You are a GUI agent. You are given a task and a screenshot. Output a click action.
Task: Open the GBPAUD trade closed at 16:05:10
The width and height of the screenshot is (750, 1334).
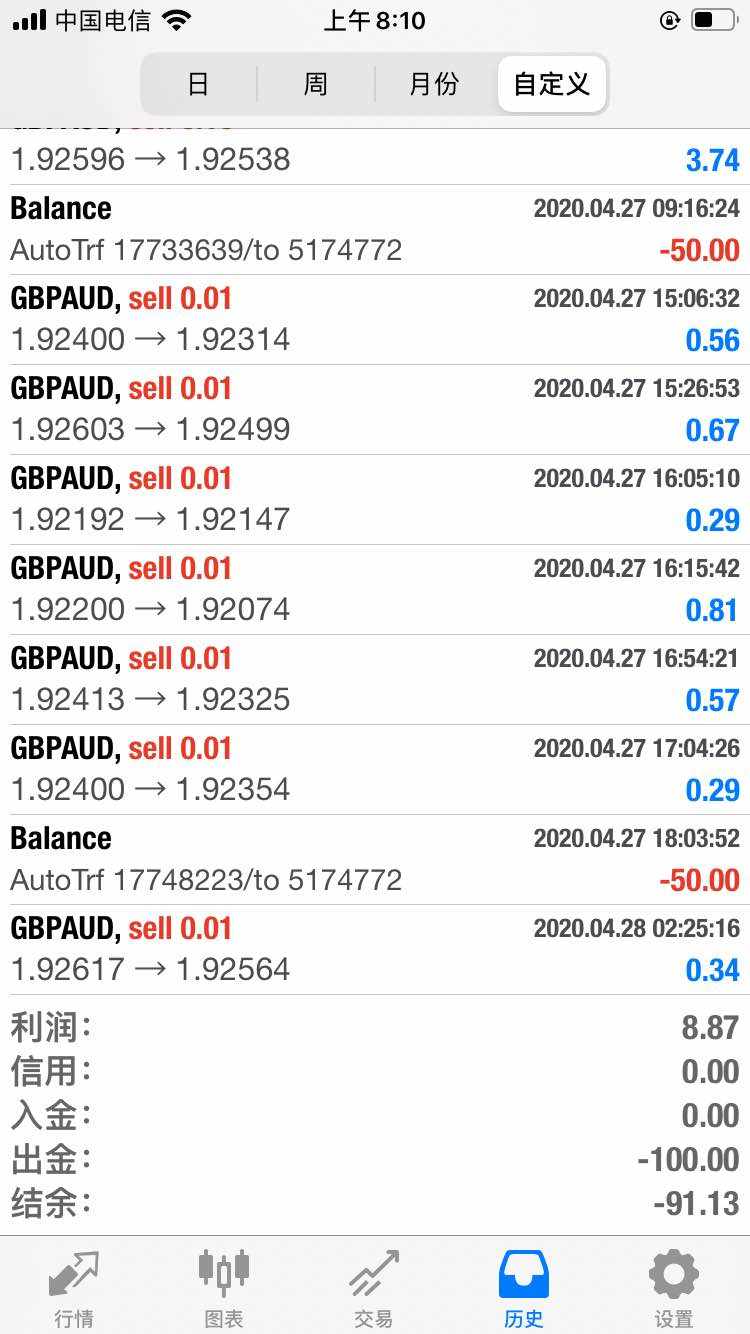point(375,499)
